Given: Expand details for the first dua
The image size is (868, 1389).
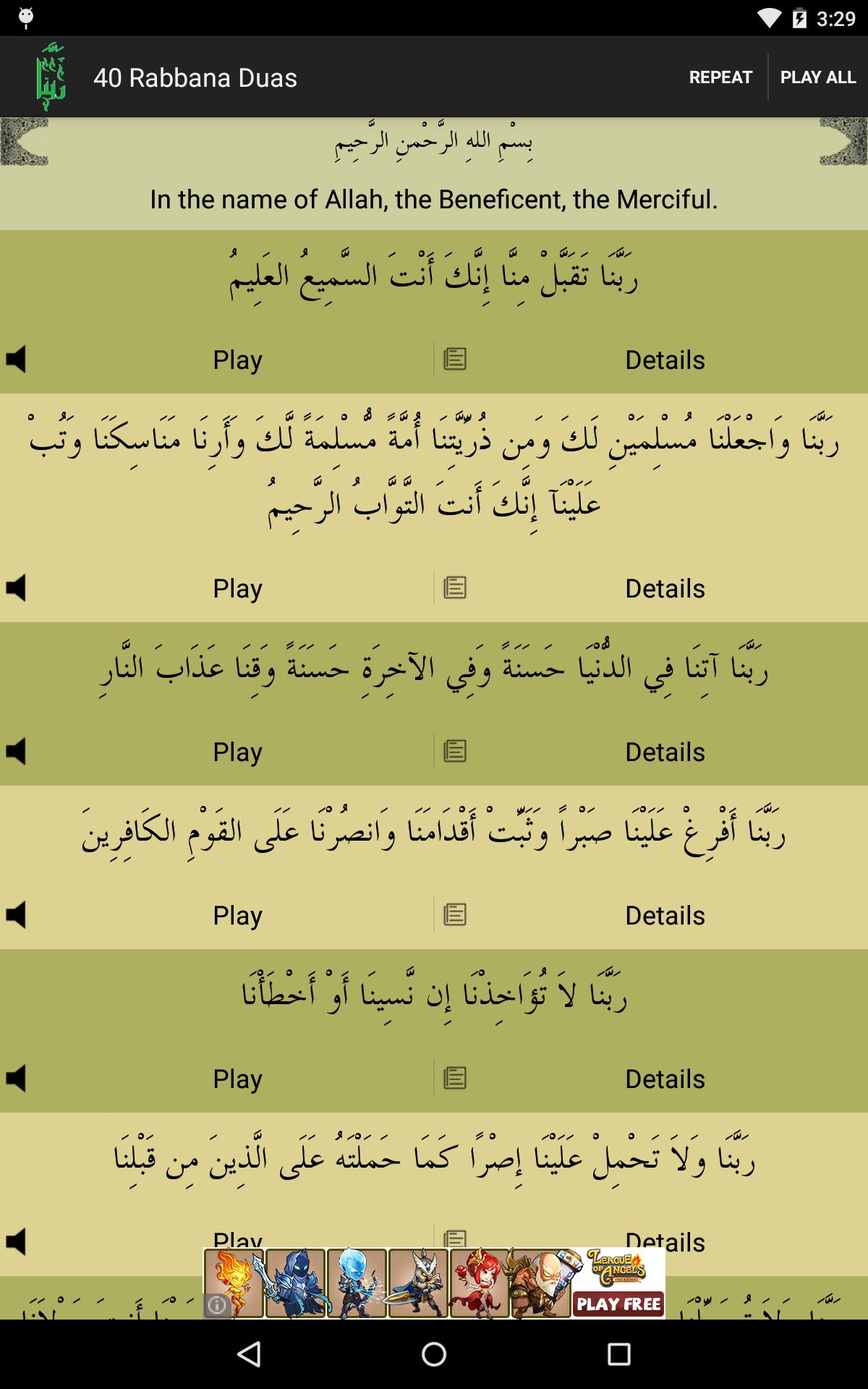Looking at the screenshot, I should coord(665,360).
